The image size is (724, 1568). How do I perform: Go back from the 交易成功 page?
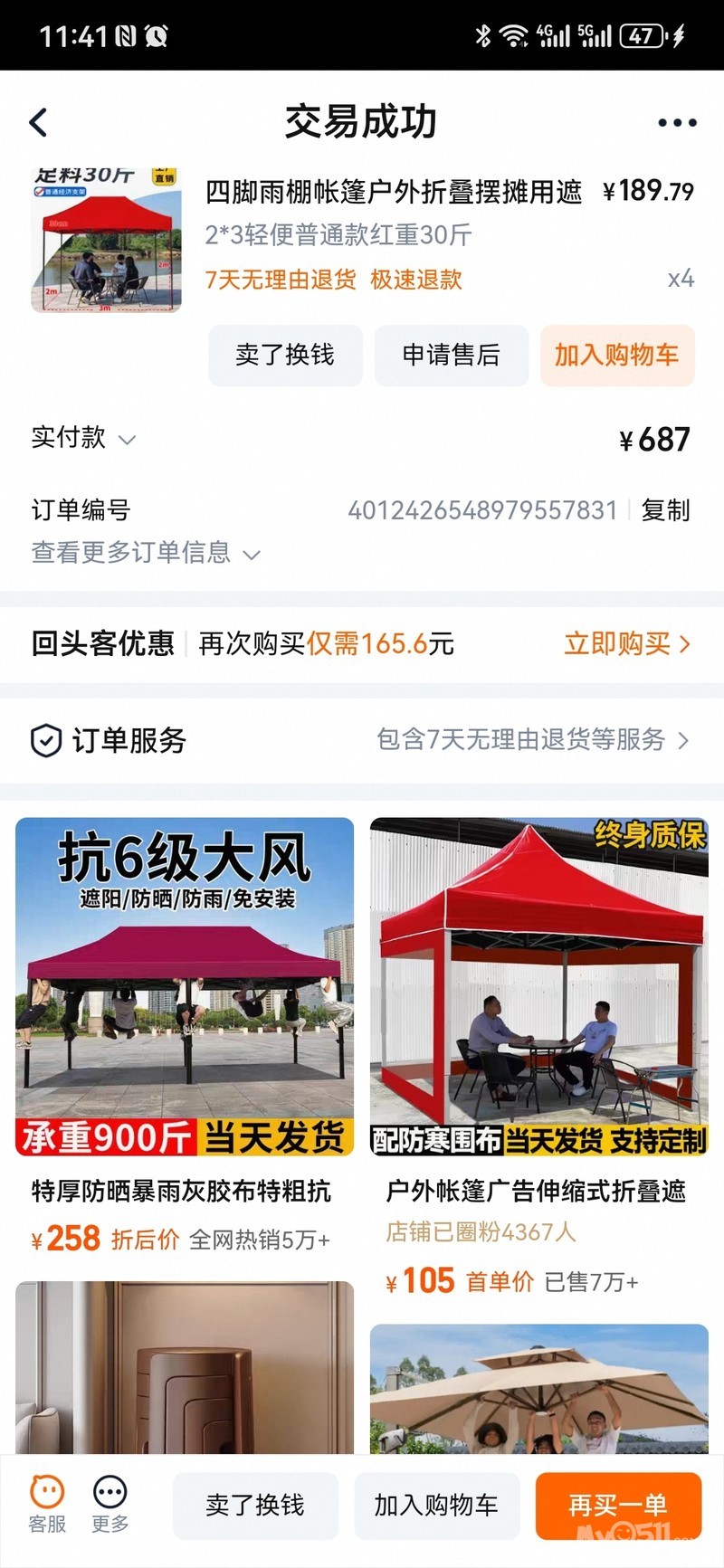(38, 122)
